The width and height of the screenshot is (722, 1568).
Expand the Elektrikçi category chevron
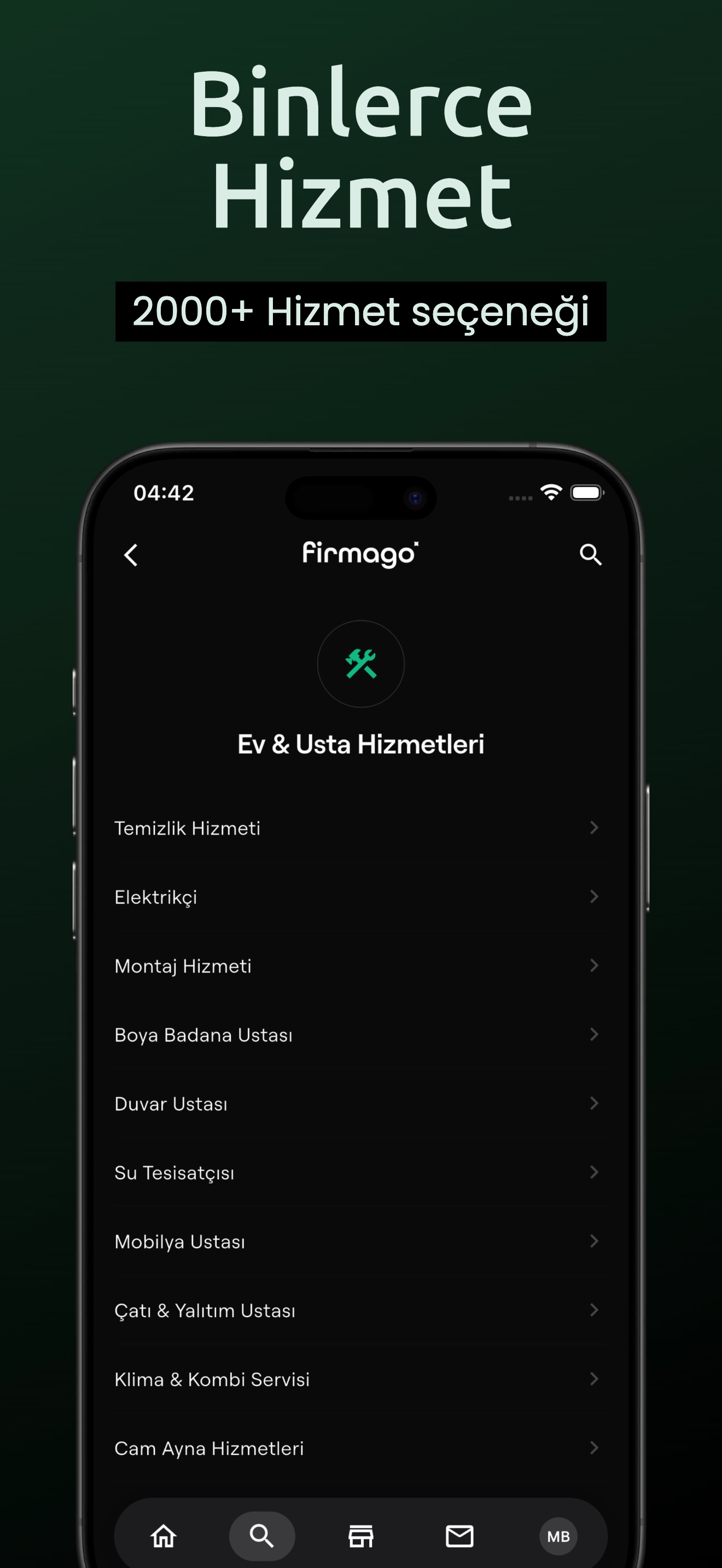[593, 897]
